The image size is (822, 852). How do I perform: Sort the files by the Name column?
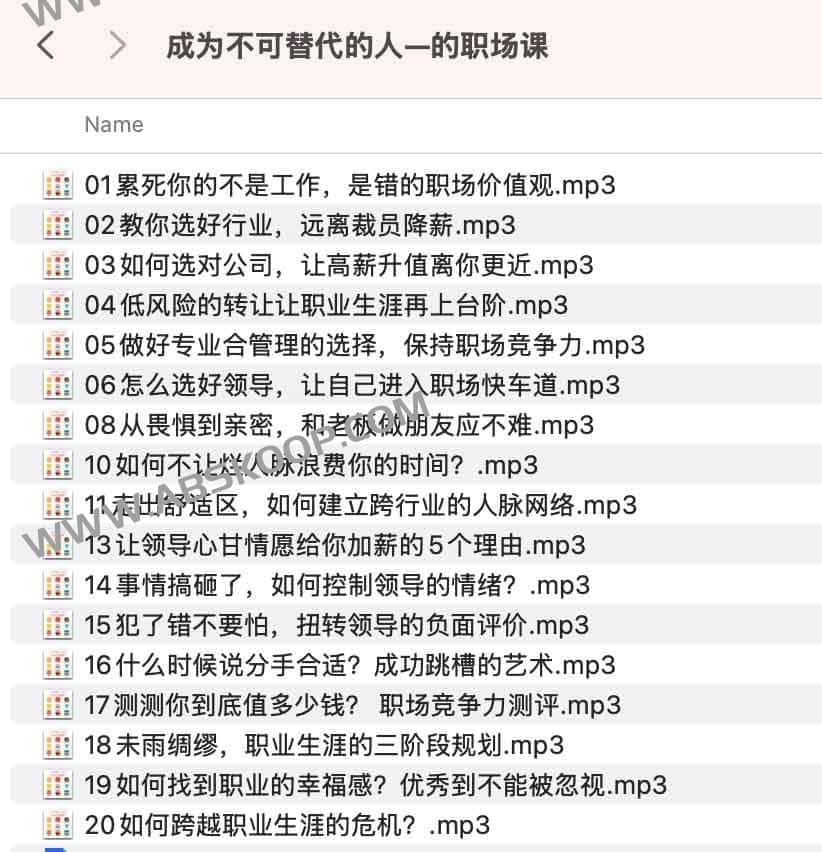(114, 125)
